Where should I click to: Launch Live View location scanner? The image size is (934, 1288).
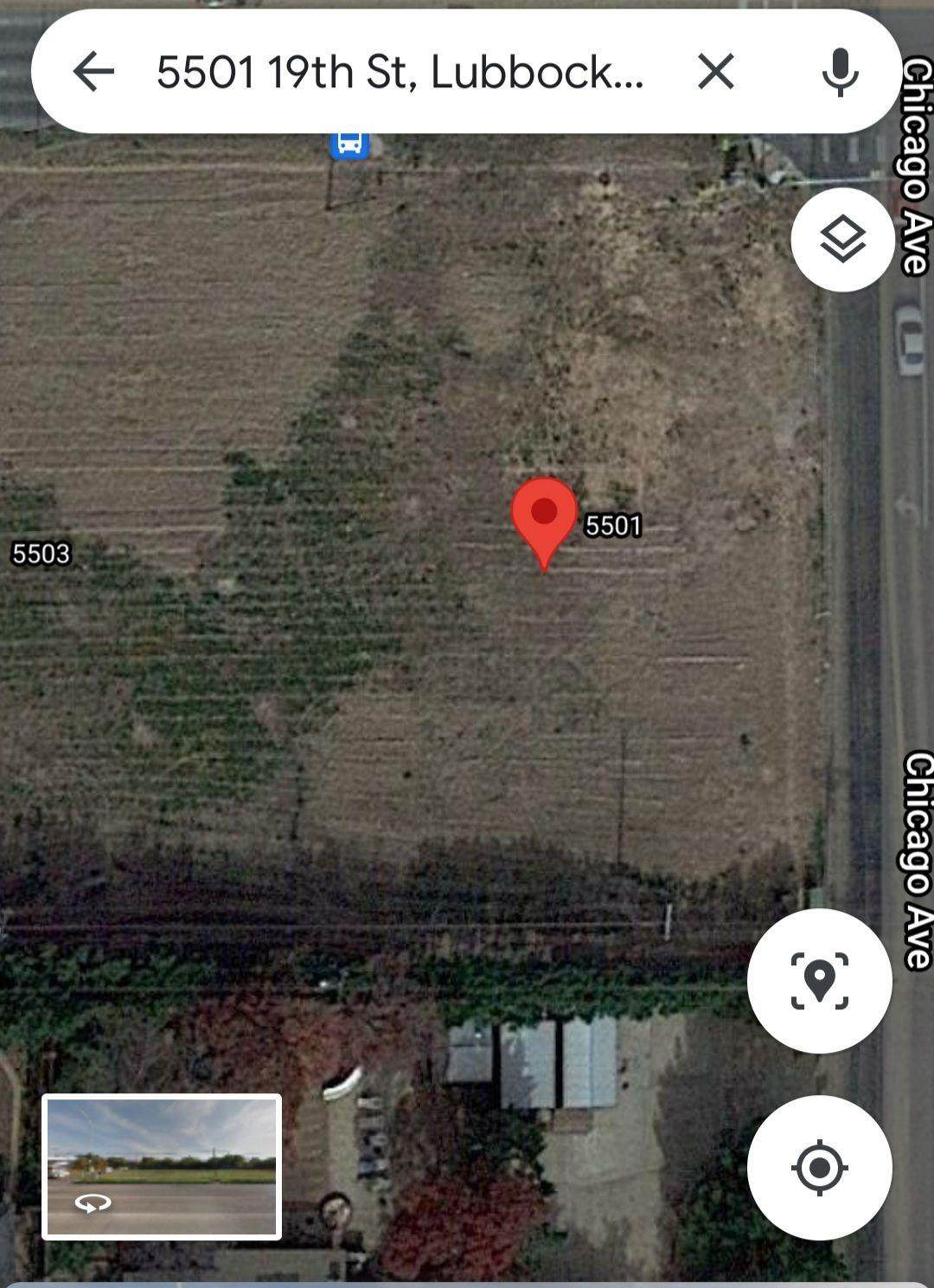click(x=819, y=981)
